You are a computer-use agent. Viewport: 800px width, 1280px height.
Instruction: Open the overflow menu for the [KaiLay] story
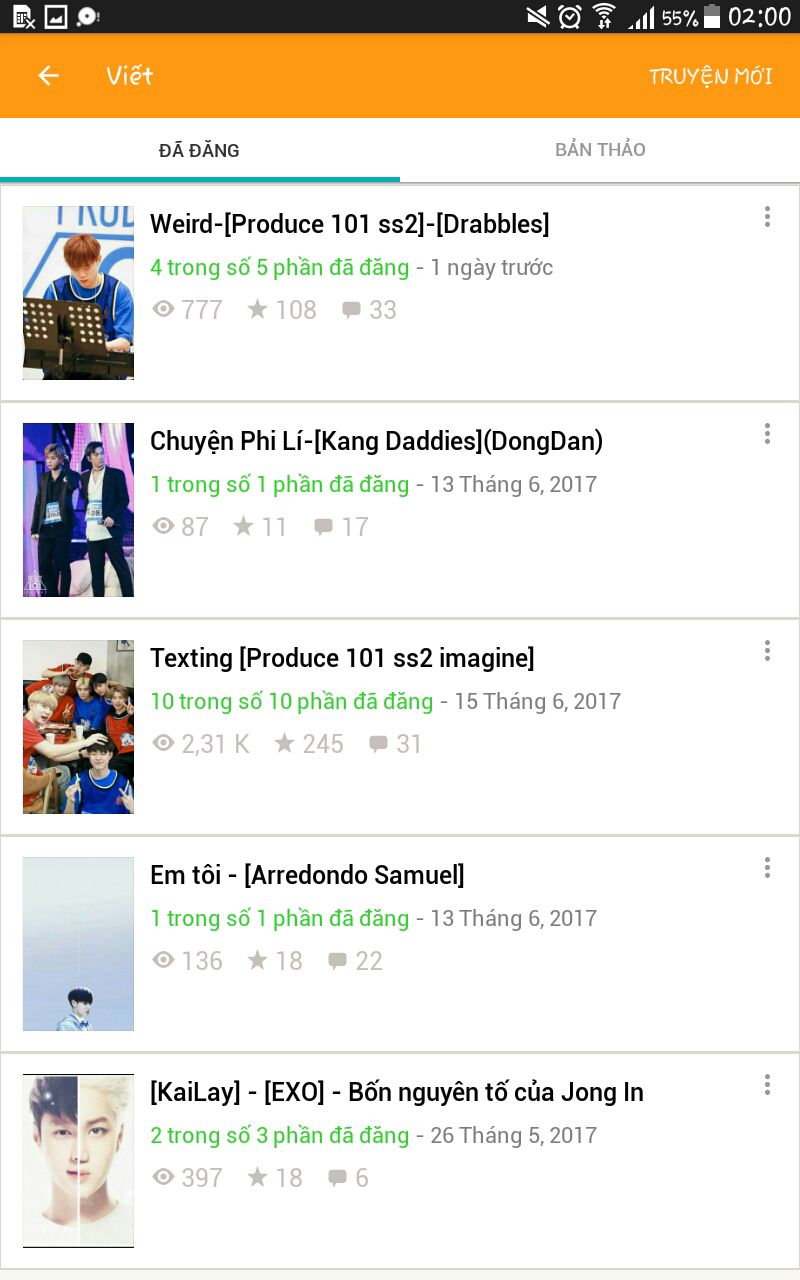(767, 1085)
